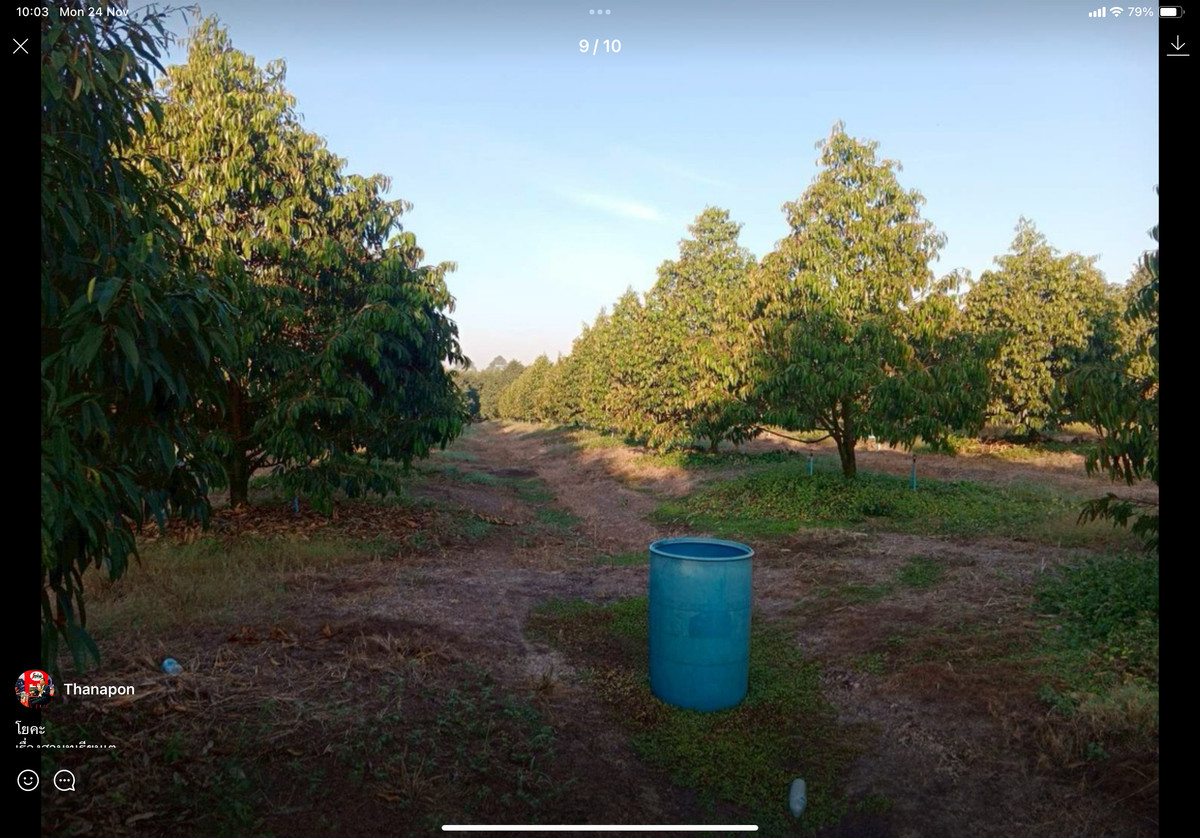Download this photo
Screen dimensions: 1200x838
pyautogui.click(x=1178, y=45)
